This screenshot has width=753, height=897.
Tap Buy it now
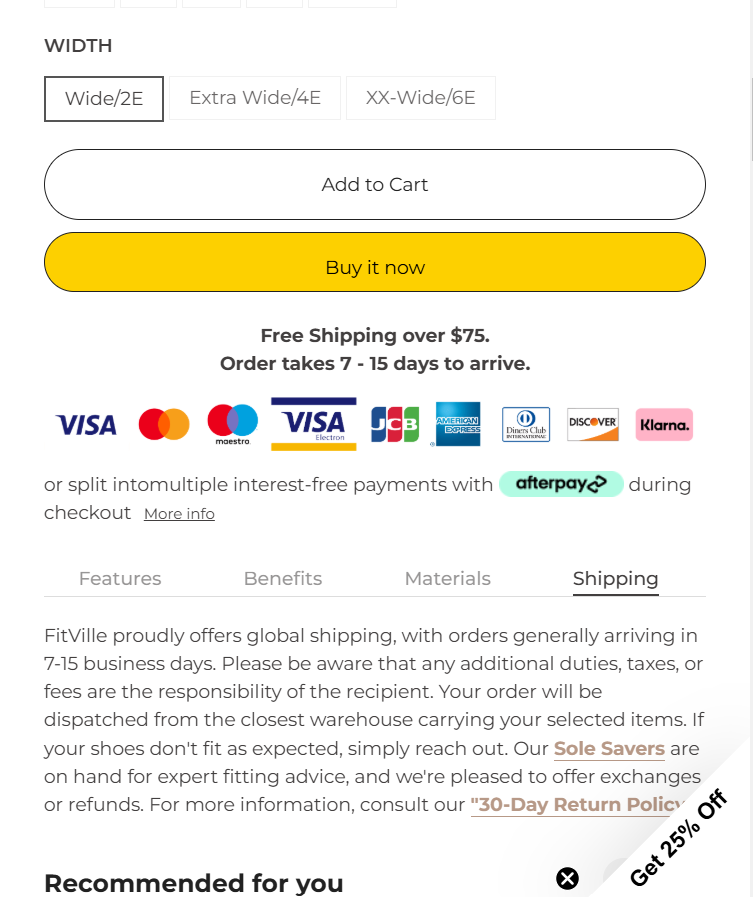tap(375, 267)
